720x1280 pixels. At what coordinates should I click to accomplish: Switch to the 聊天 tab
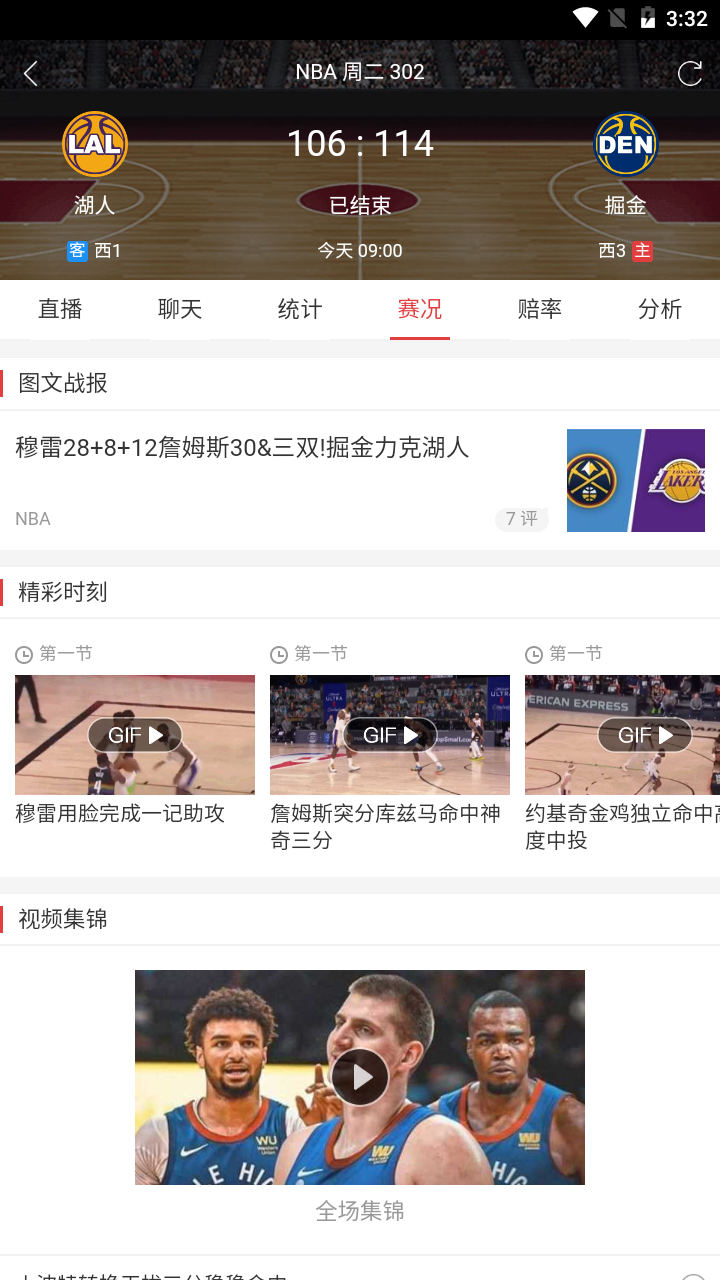(180, 309)
